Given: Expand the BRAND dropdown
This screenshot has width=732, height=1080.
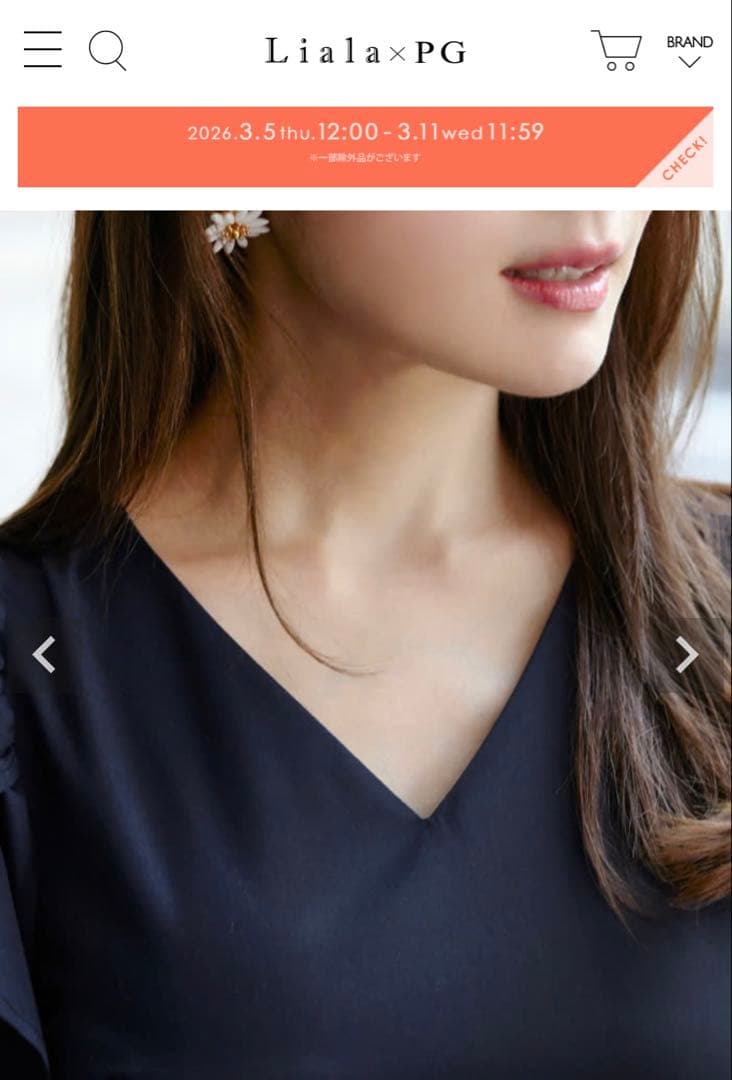Looking at the screenshot, I should [689, 51].
